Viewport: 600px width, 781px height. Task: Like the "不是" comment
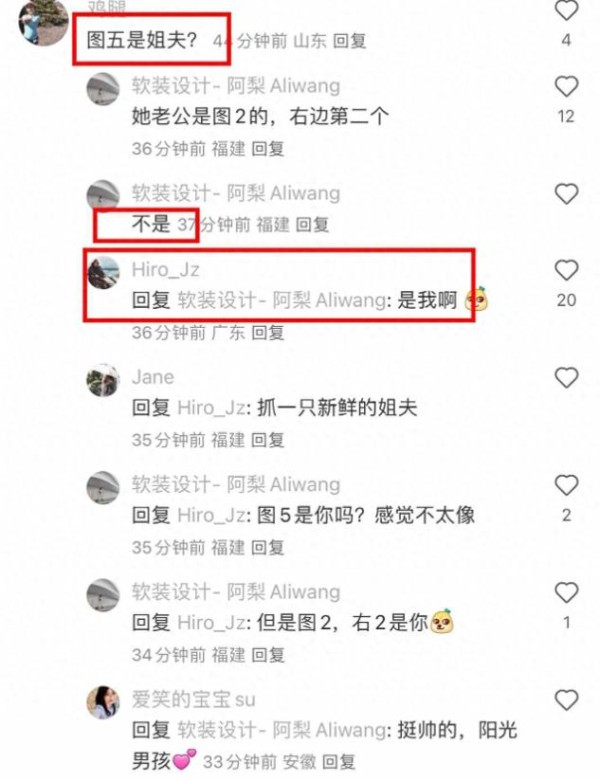click(x=567, y=193)
